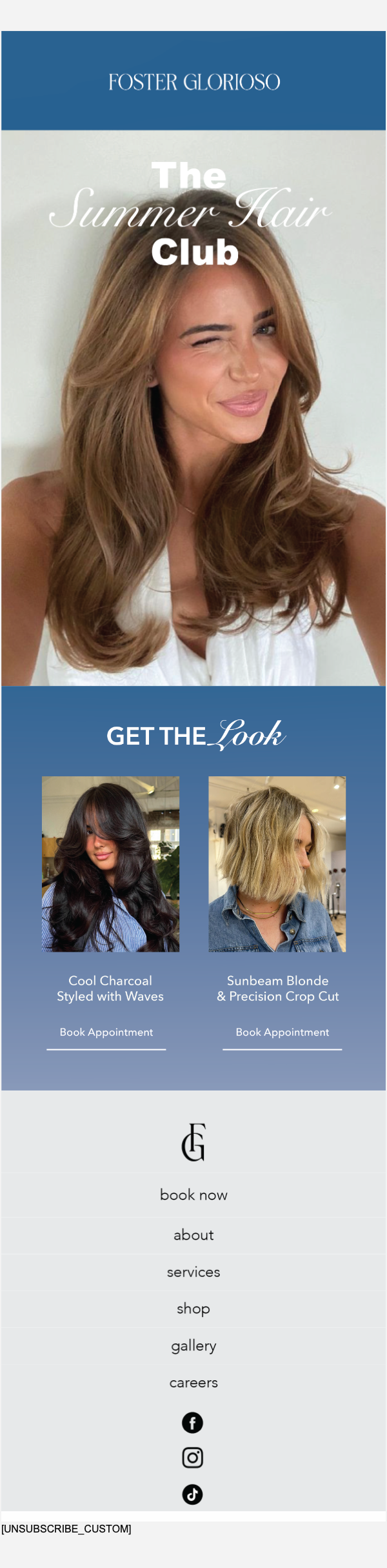Image resolution: width=387 pixels, height=1568 pixels.
Task: Open the TikTok profile icon
Action: click(192, 1494)
